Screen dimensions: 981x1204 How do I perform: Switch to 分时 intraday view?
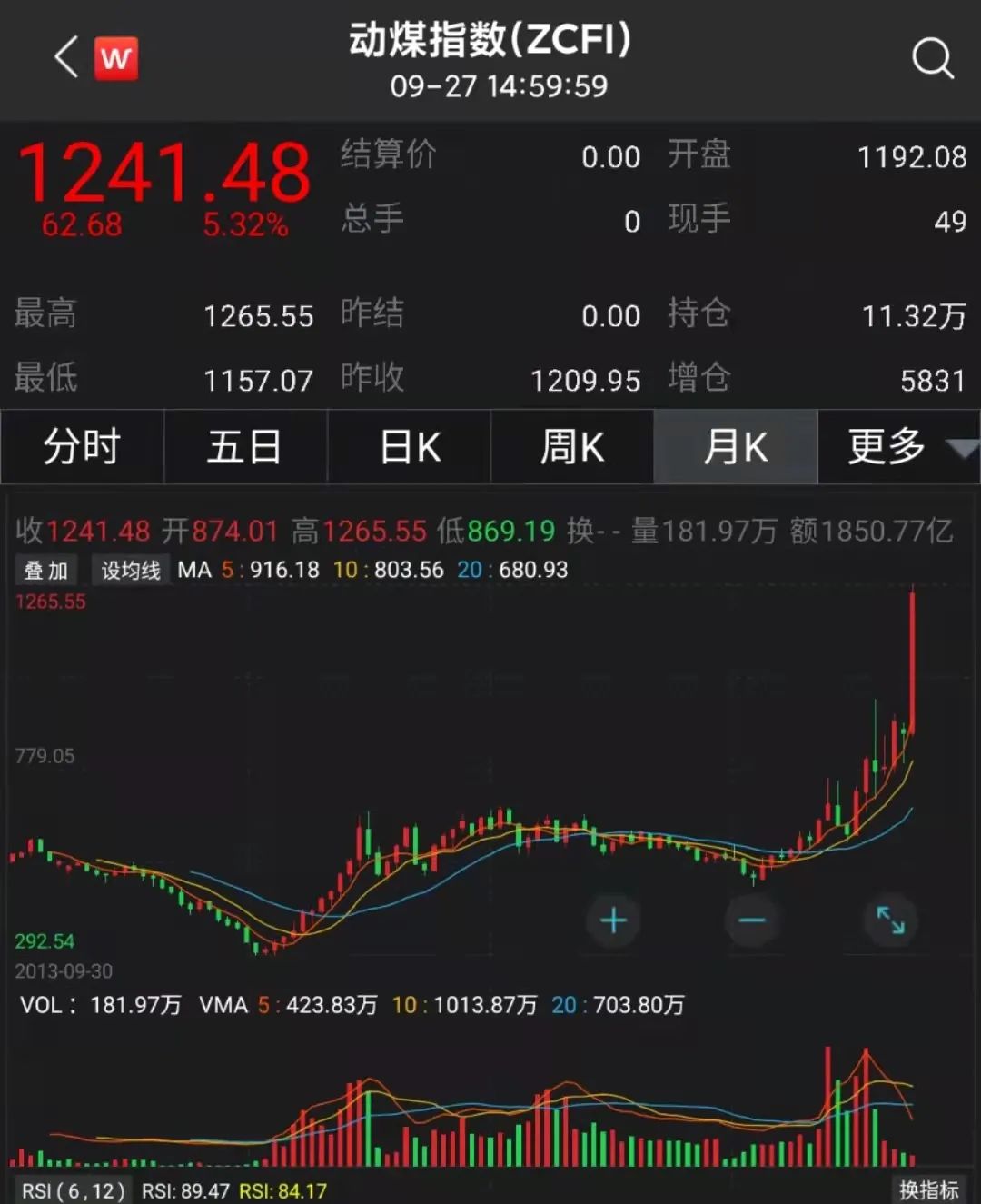click(82, 446)
